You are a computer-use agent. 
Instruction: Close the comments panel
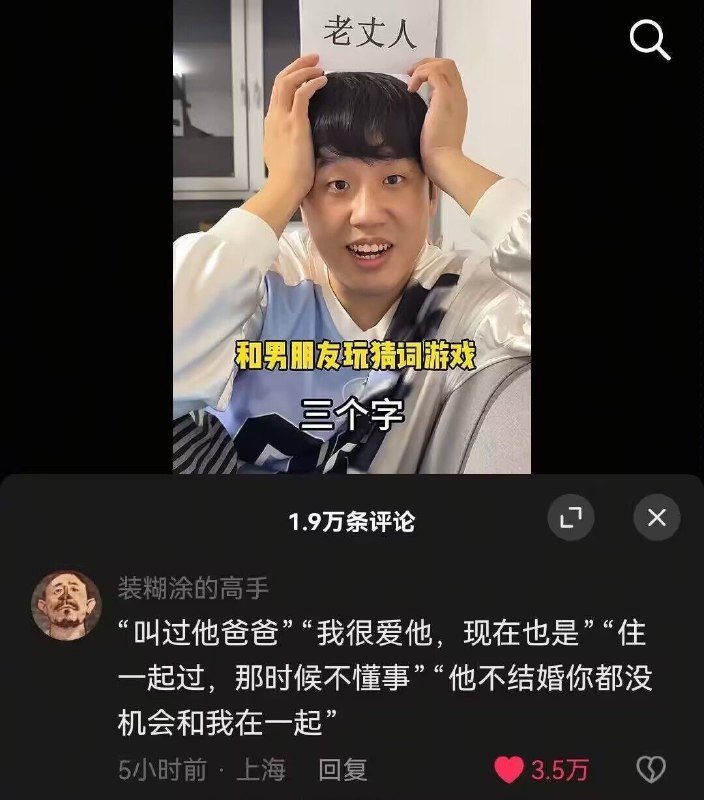pos(657,517)
